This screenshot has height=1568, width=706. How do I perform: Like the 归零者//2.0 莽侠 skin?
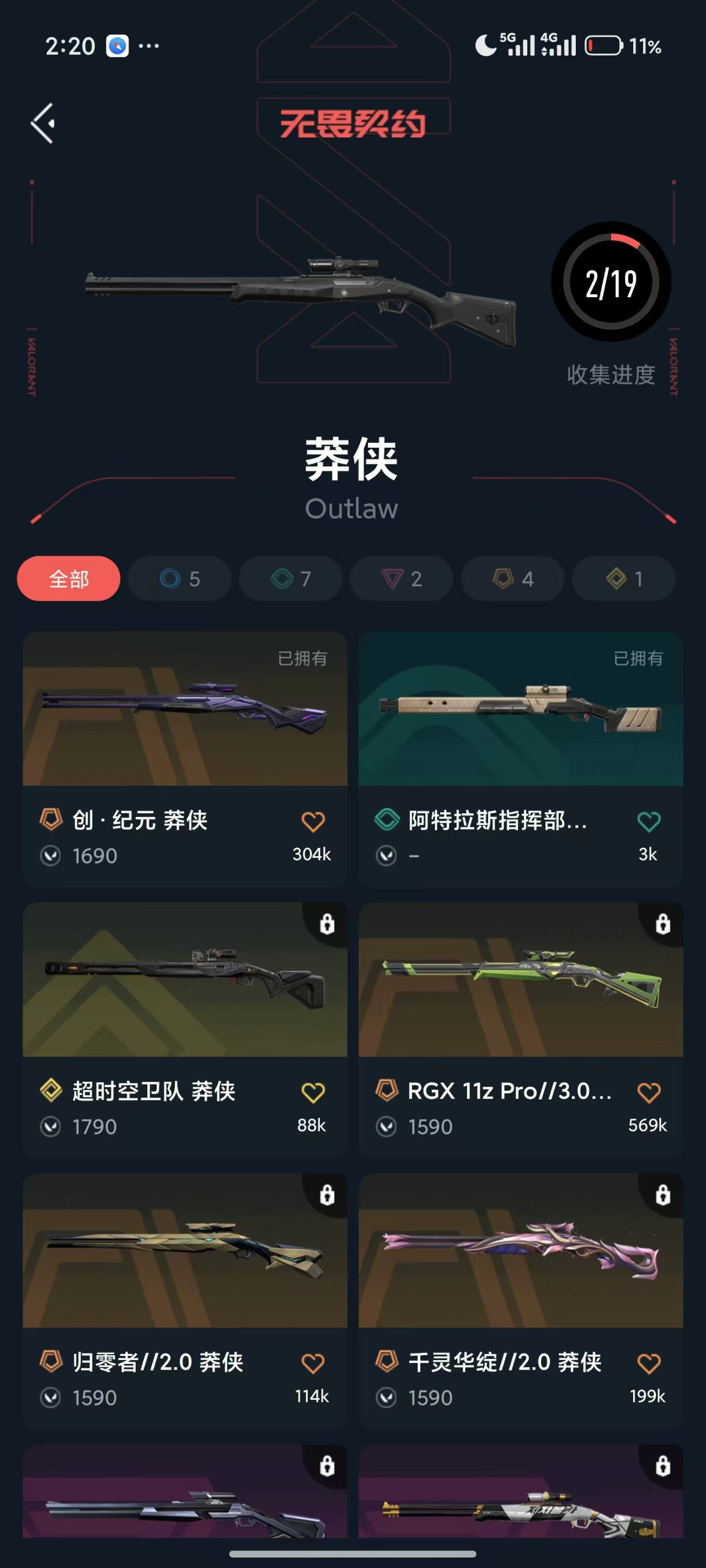[x=313, y=1363]
